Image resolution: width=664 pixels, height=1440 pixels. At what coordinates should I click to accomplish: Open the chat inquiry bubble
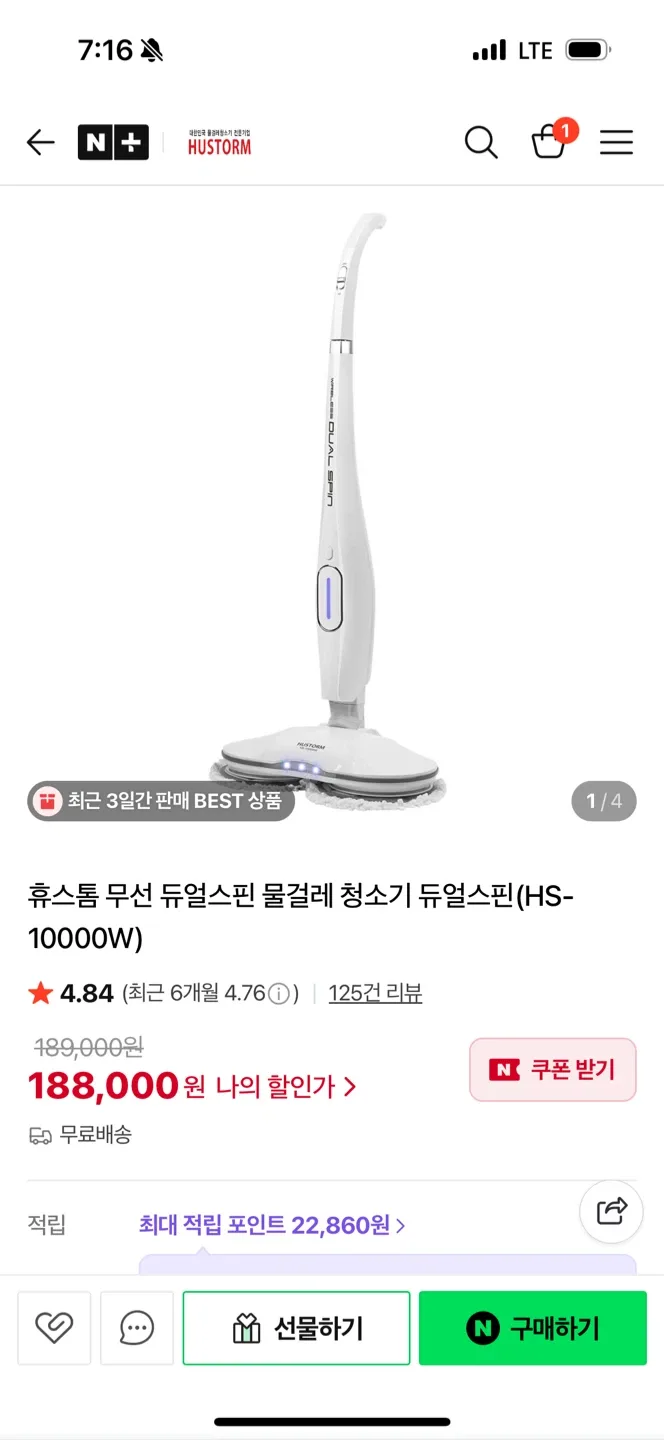(x=137, y=1328)
